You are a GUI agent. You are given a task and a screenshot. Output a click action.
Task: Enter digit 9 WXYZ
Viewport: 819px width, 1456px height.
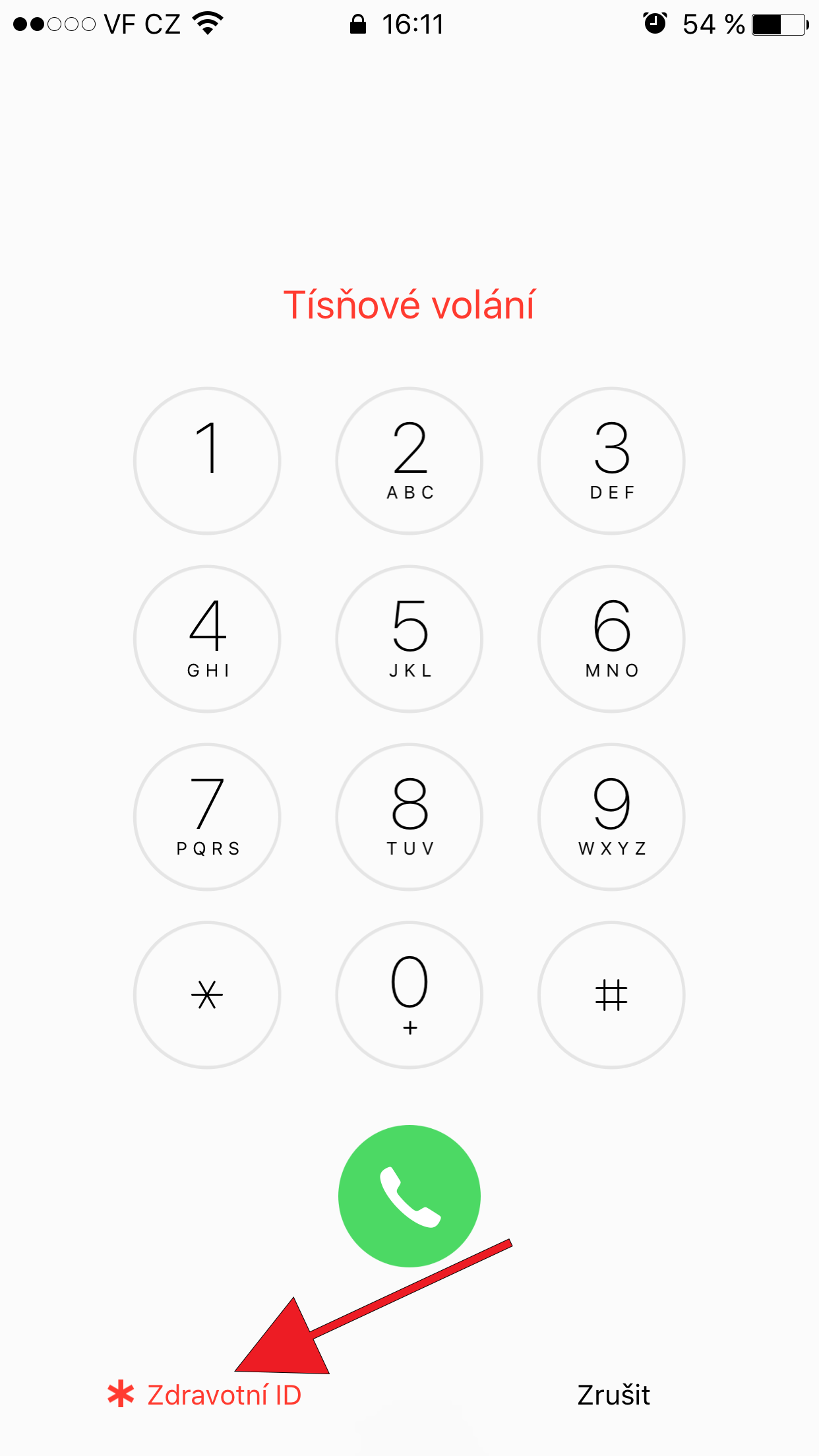(x=611, y=816)
